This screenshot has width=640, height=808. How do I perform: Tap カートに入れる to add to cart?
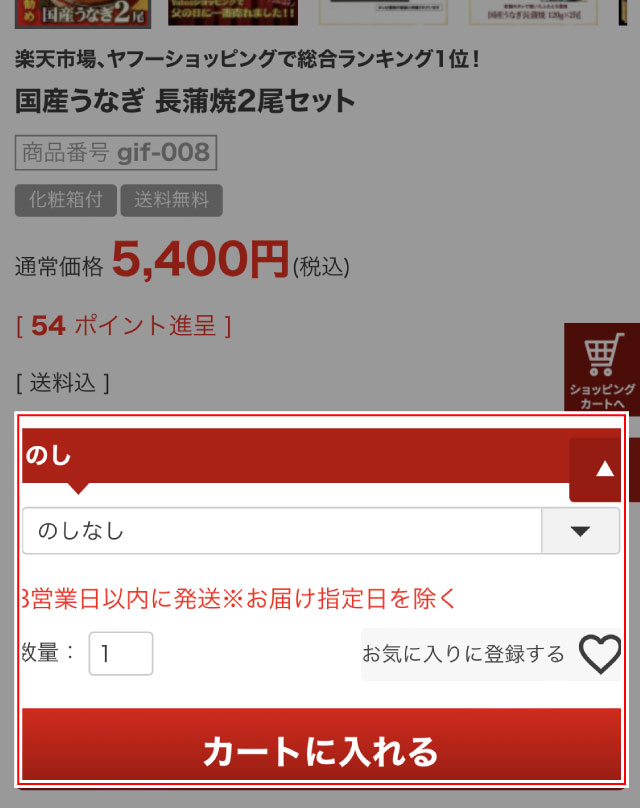tap(320, 749)
